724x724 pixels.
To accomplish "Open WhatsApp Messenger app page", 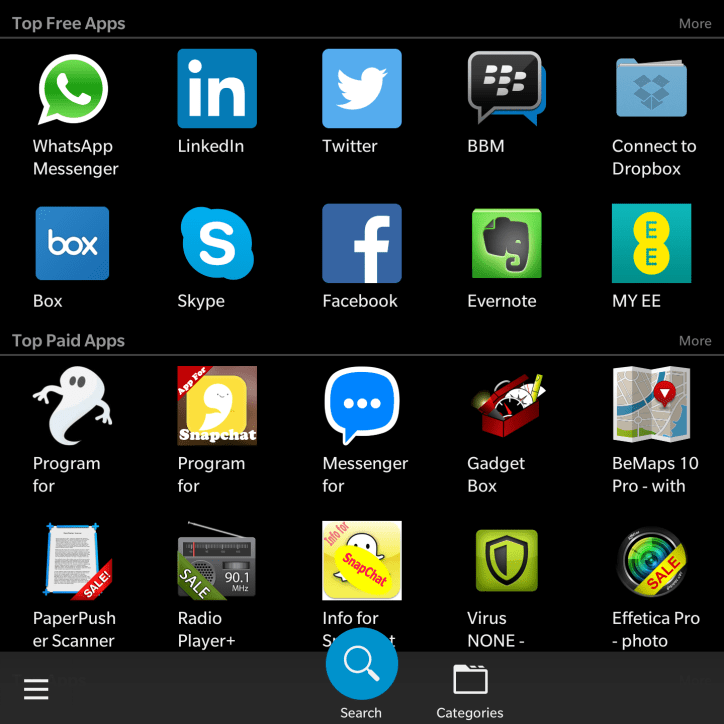I will pos(73,90).
